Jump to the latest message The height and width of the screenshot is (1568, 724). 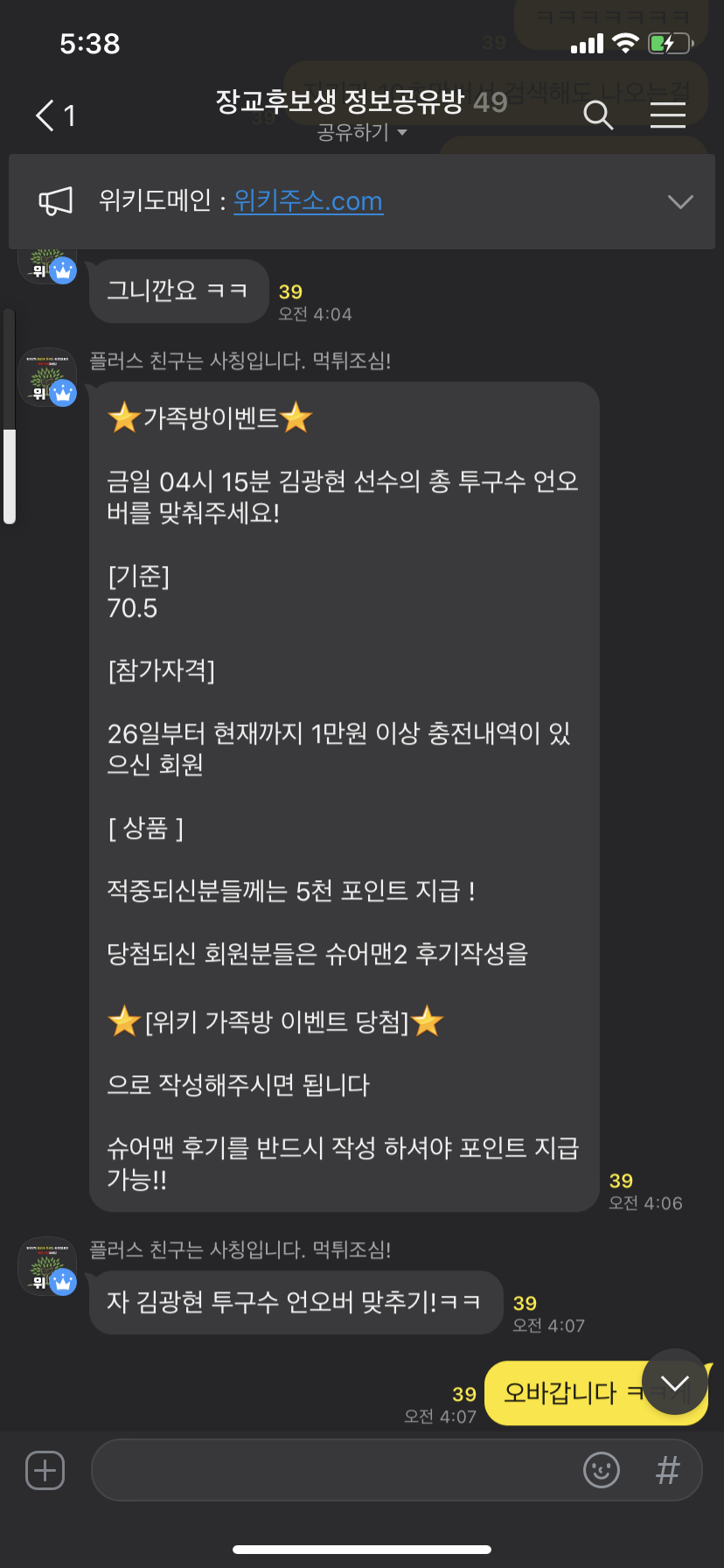(674, 1382)
